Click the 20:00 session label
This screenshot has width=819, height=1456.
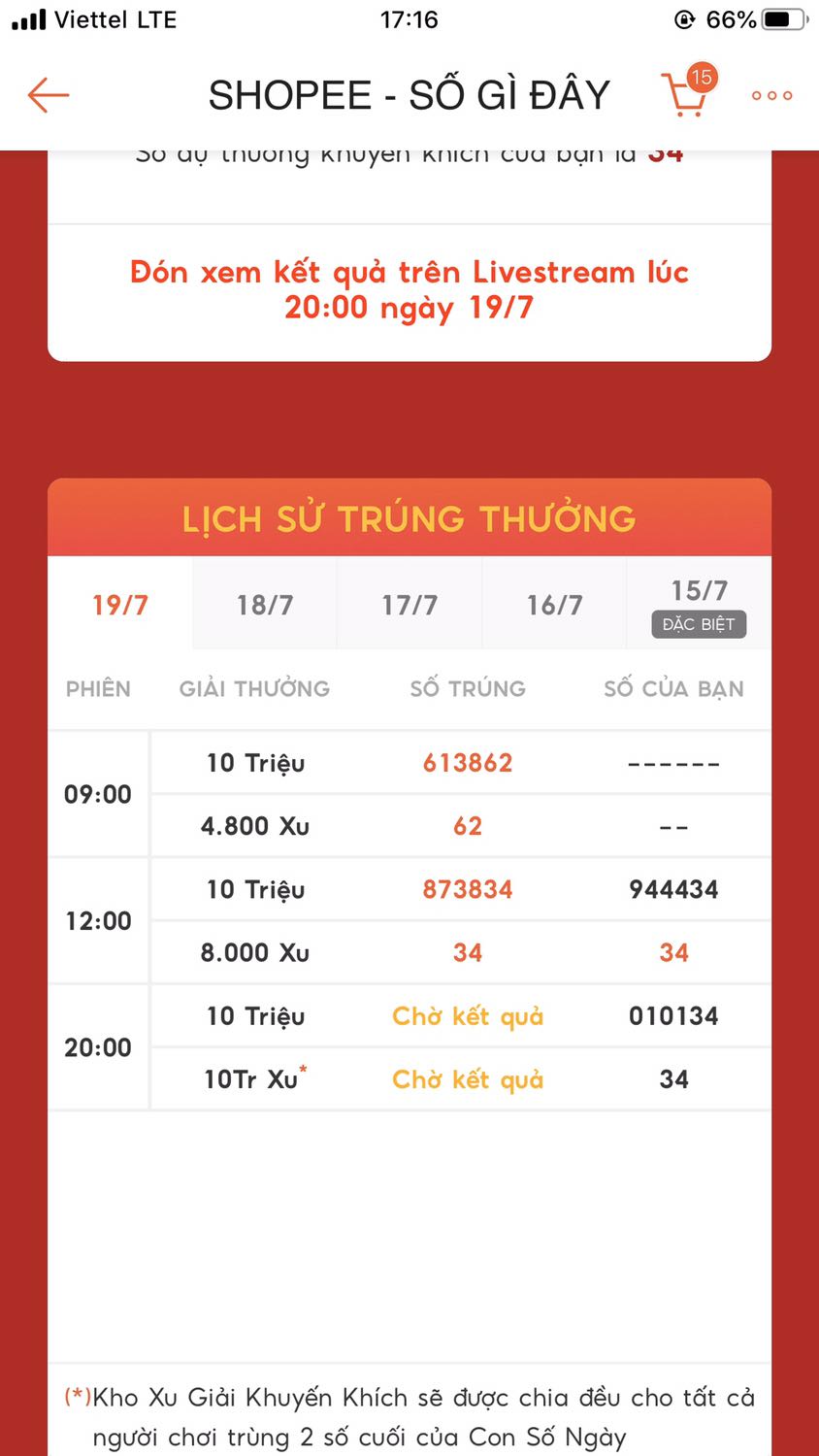(x=97, y=1046)
